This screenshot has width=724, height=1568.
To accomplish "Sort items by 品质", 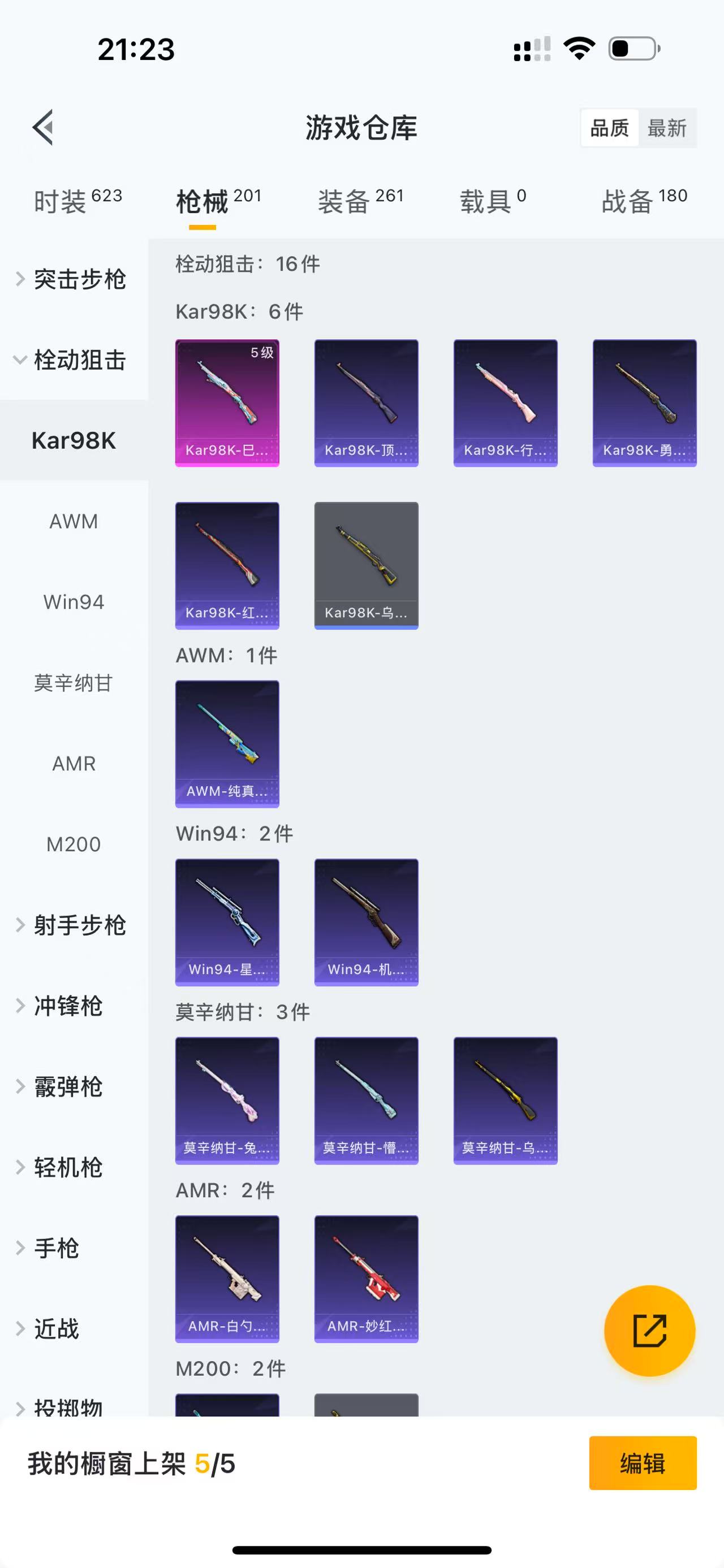I will tap(610, 128).
